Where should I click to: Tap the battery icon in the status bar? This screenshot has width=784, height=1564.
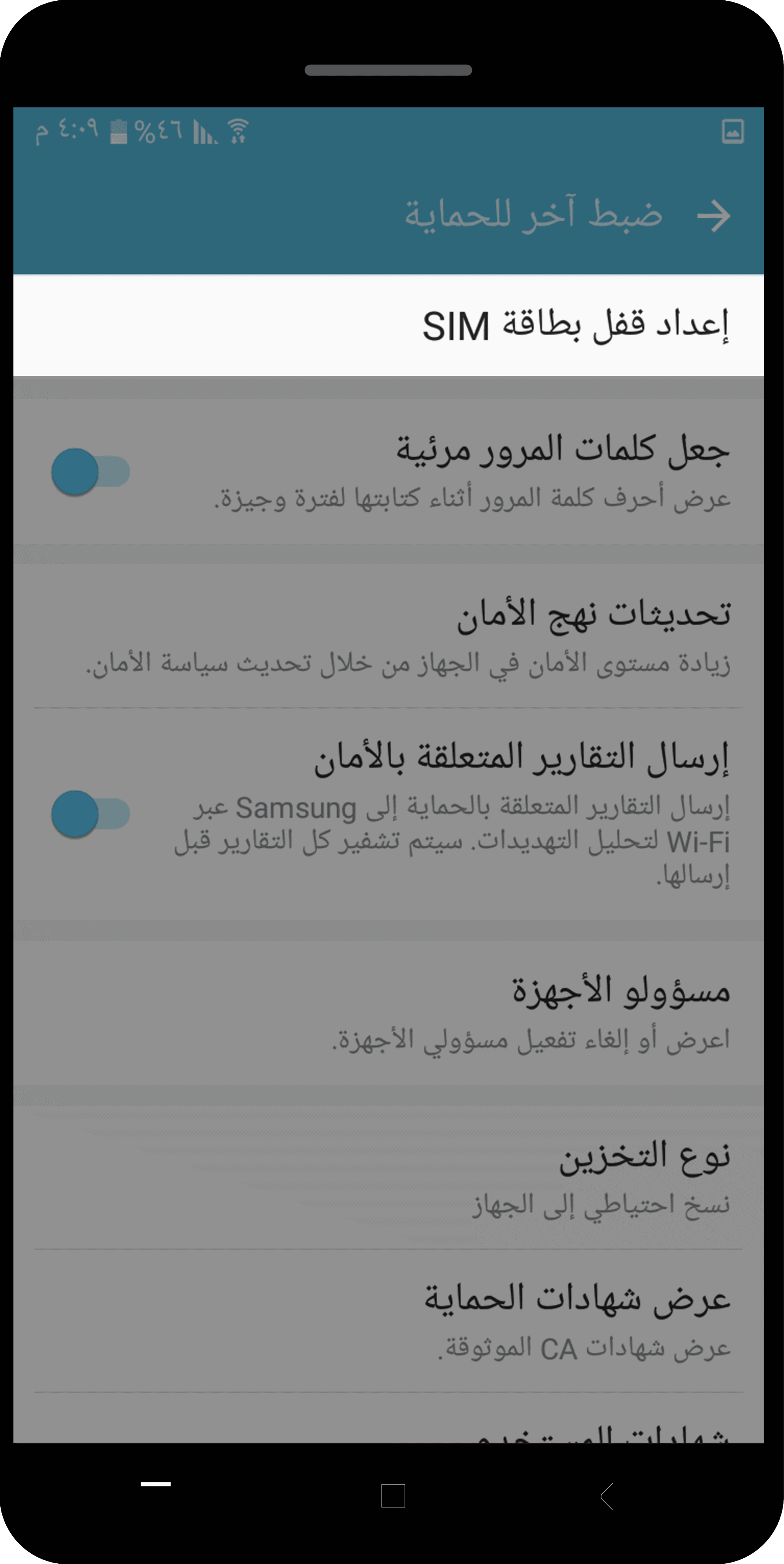tap(119, 132)
